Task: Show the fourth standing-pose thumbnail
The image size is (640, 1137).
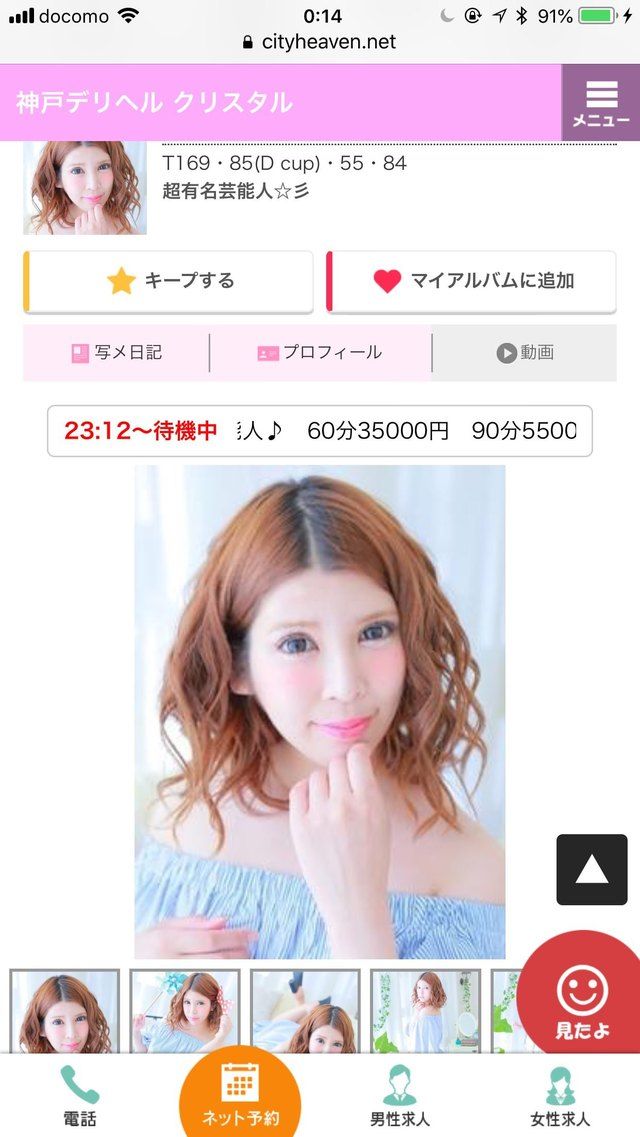Action: click(x=425, y=1011)
